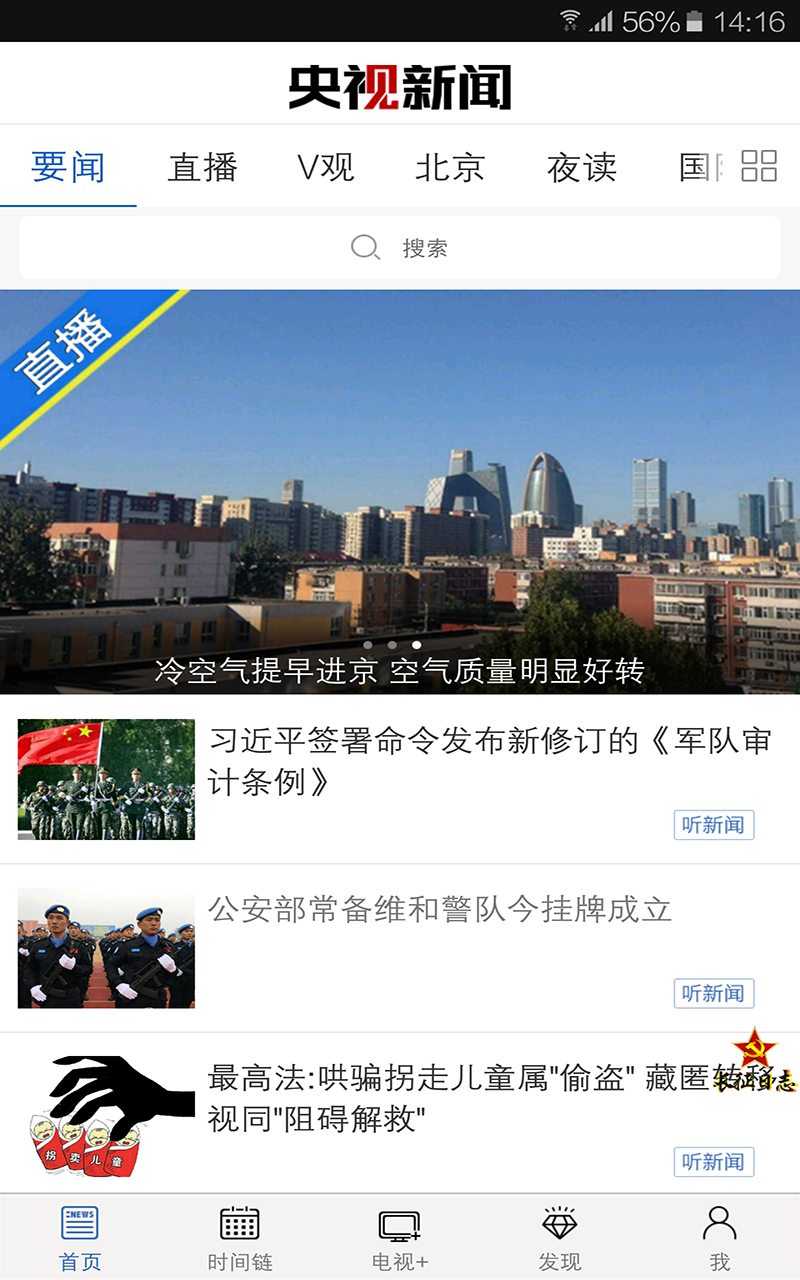This screenshot has height=1280, width=800.
Task: Listen to the 军队审计条例 news
Action: (713, 825)
